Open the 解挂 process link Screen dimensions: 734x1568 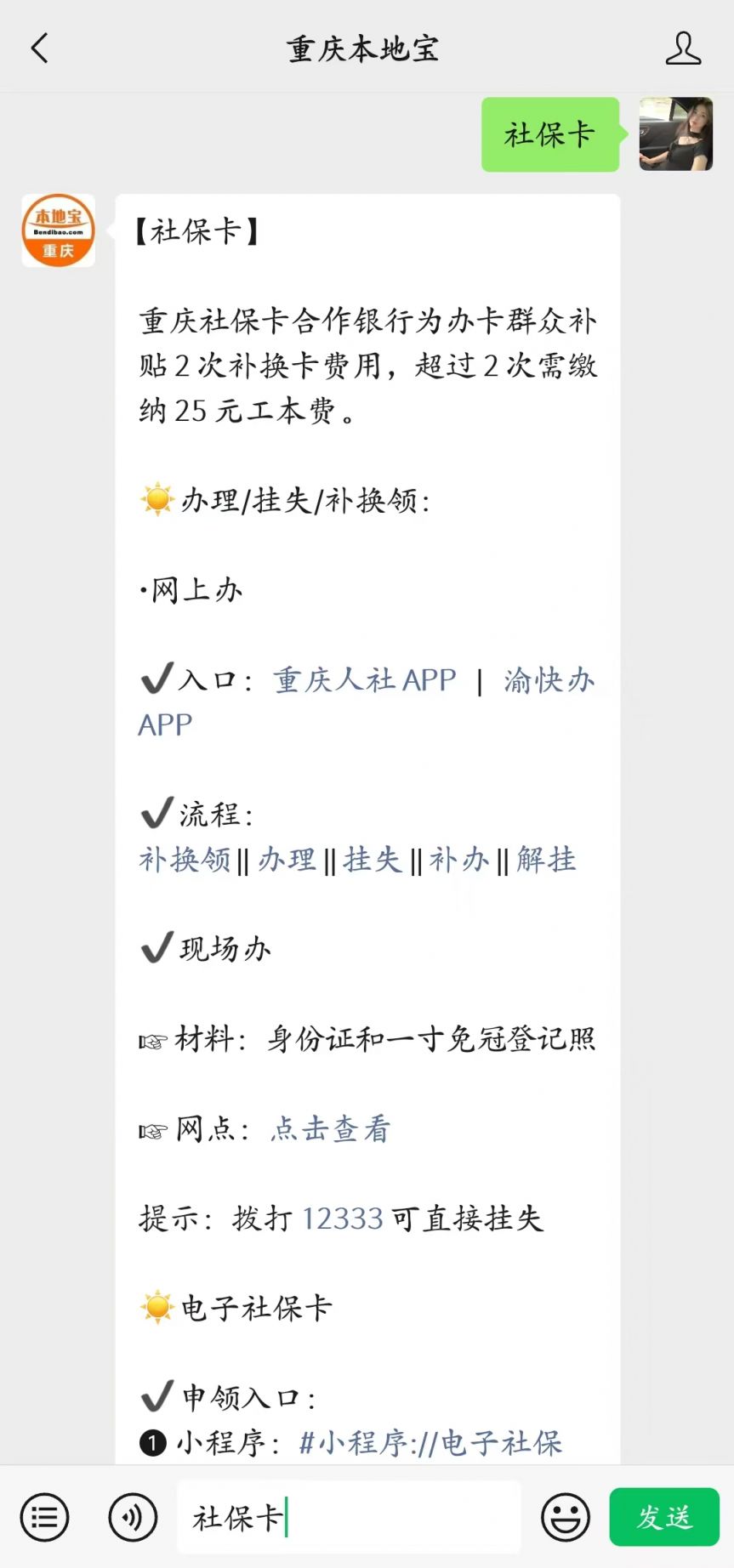(546, 860)
